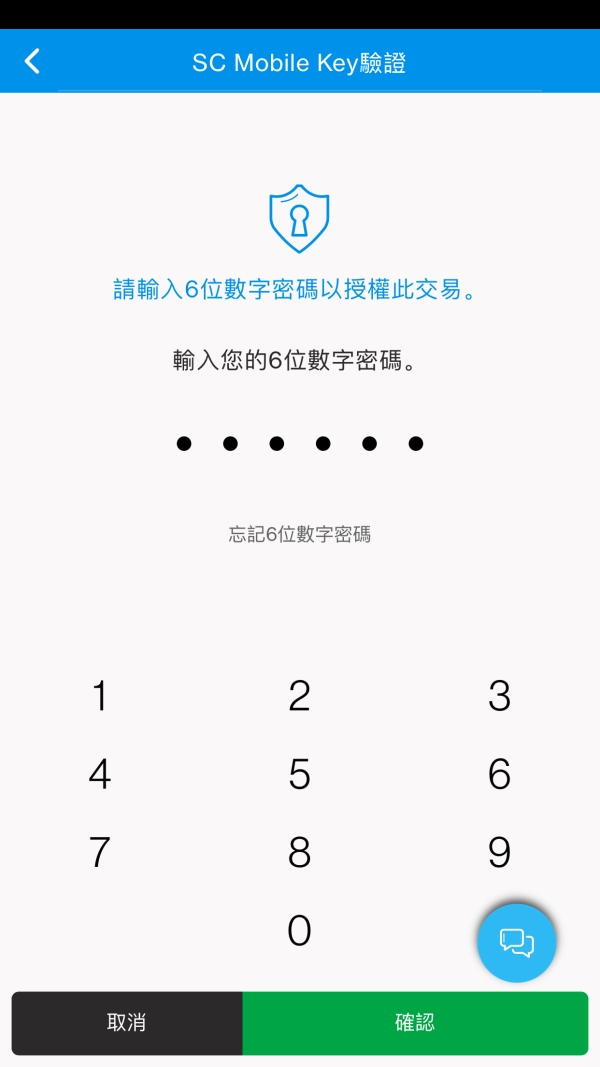Enter digit 2 on the keypad
This screenshot has height=1067, width=600.
(x=299, y=695)
